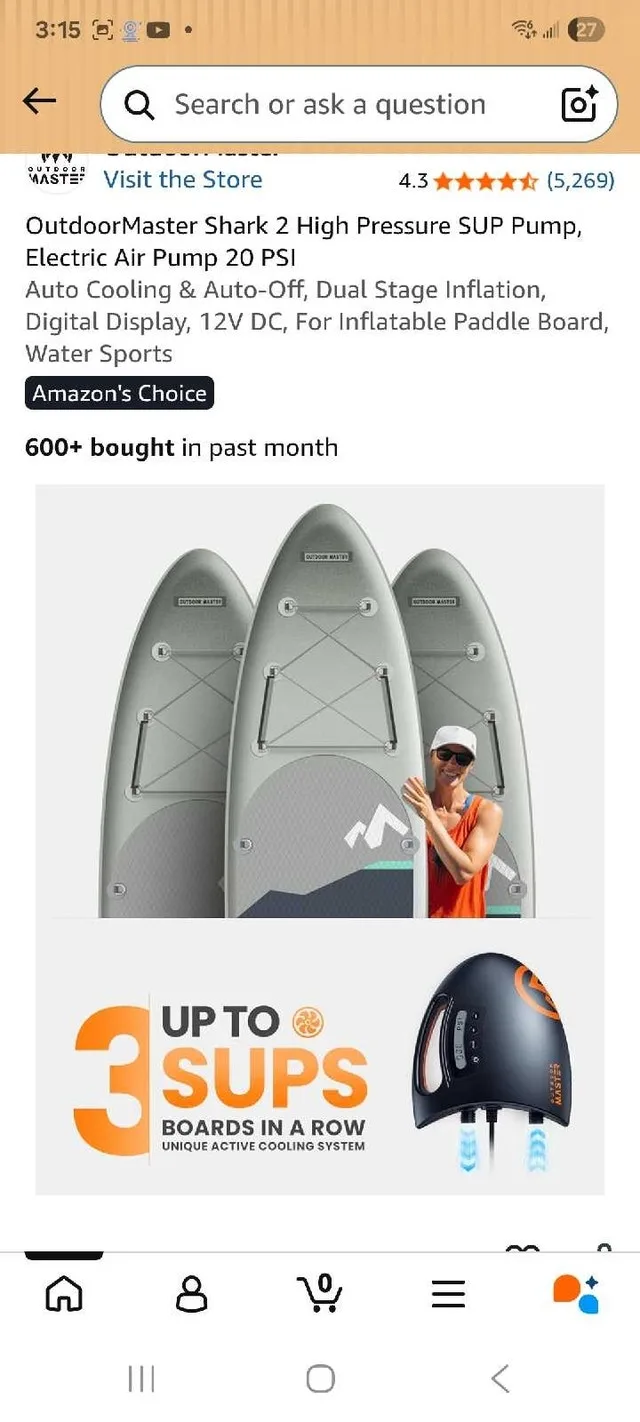Tap the system home button
This screenshot has width=640, height=1422.
(320, 1379)
